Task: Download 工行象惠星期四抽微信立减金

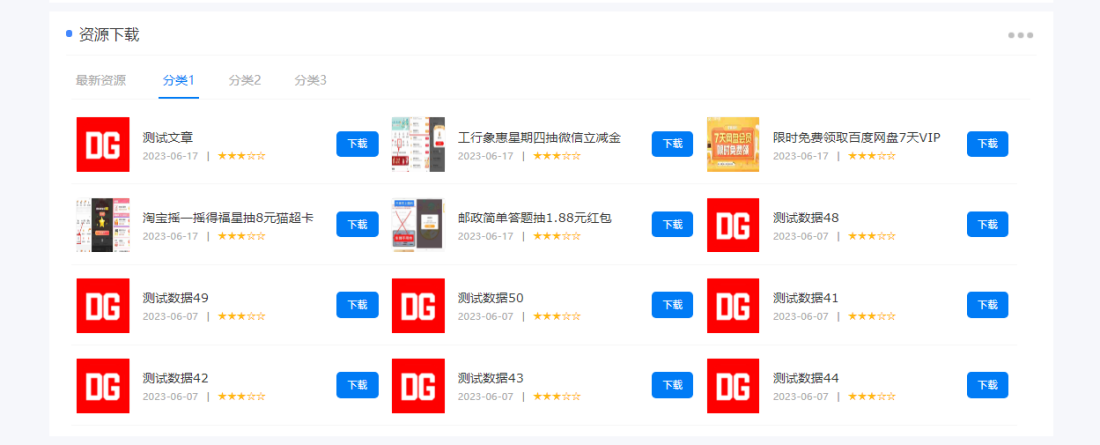Action: [x=672, y=144]
